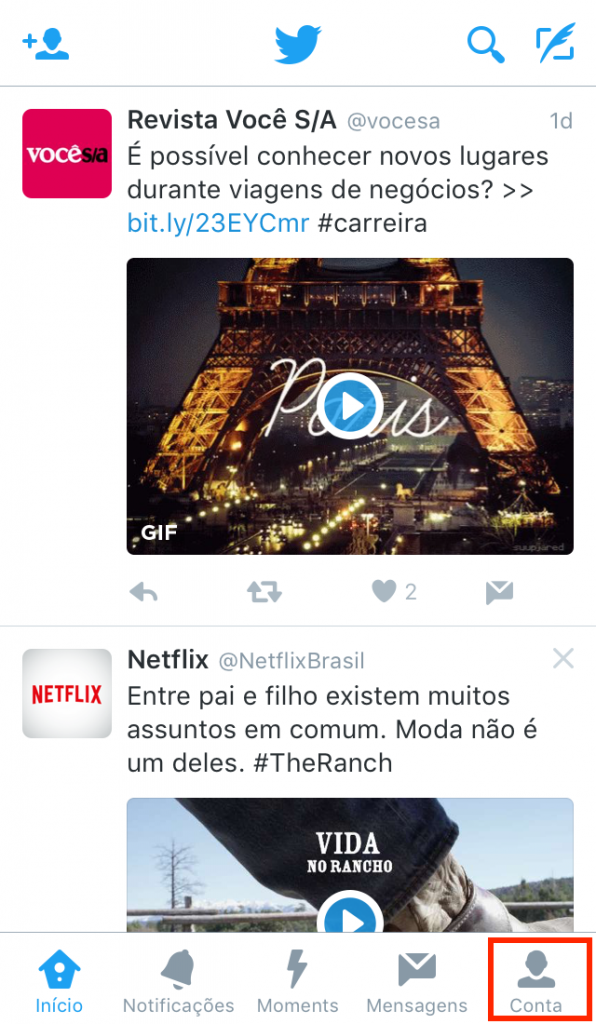Open the Mensagens tab
The height and width of the screenshot is (1024, 596).
(x=417, y=980)
